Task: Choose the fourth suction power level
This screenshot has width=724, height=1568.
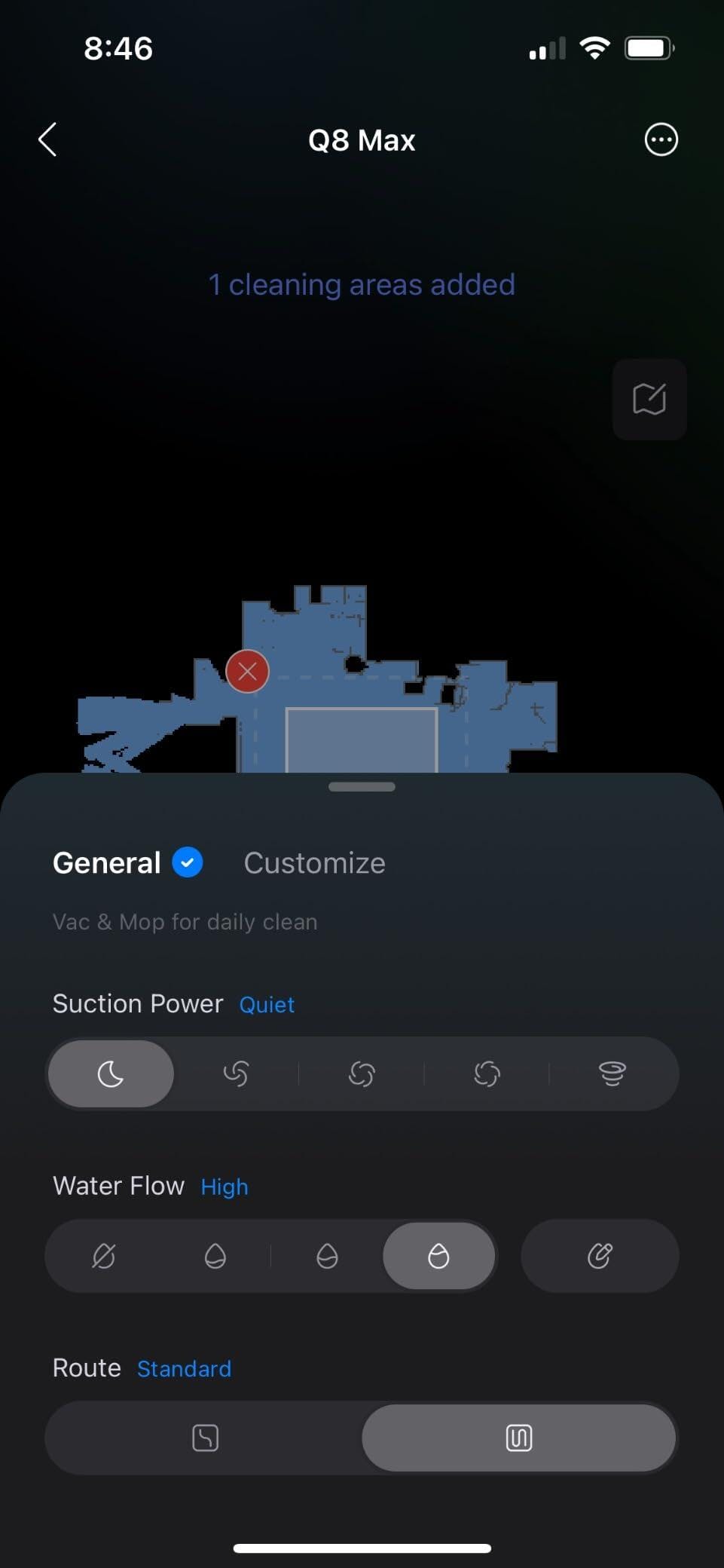Action: [x=487, y=1073]
